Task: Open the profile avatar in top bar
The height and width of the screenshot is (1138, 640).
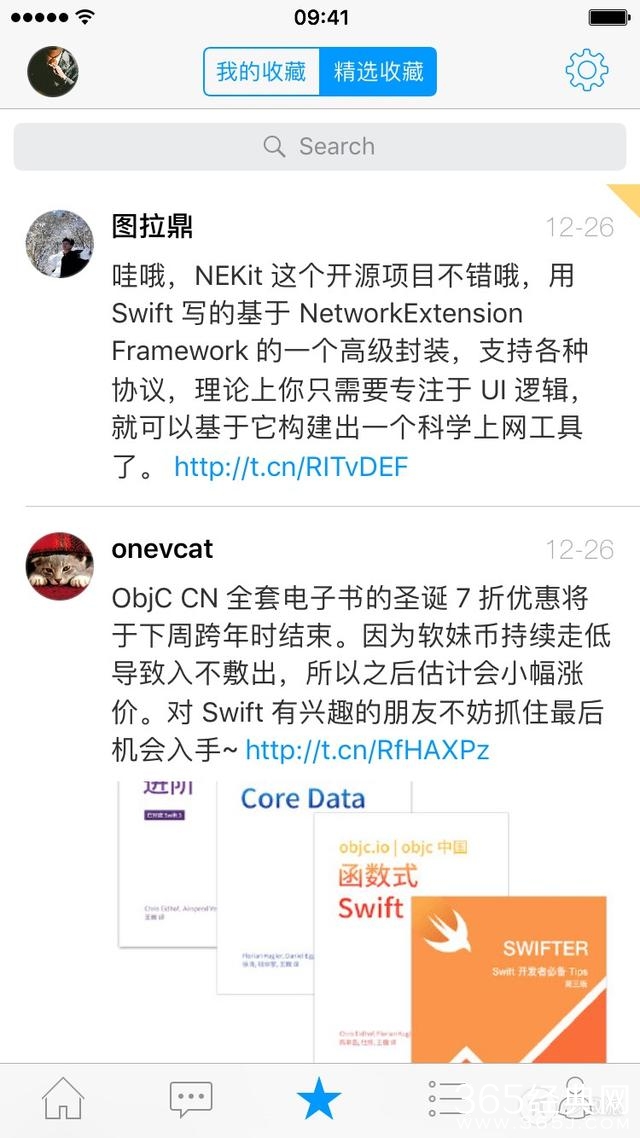Action: point(53,71)
